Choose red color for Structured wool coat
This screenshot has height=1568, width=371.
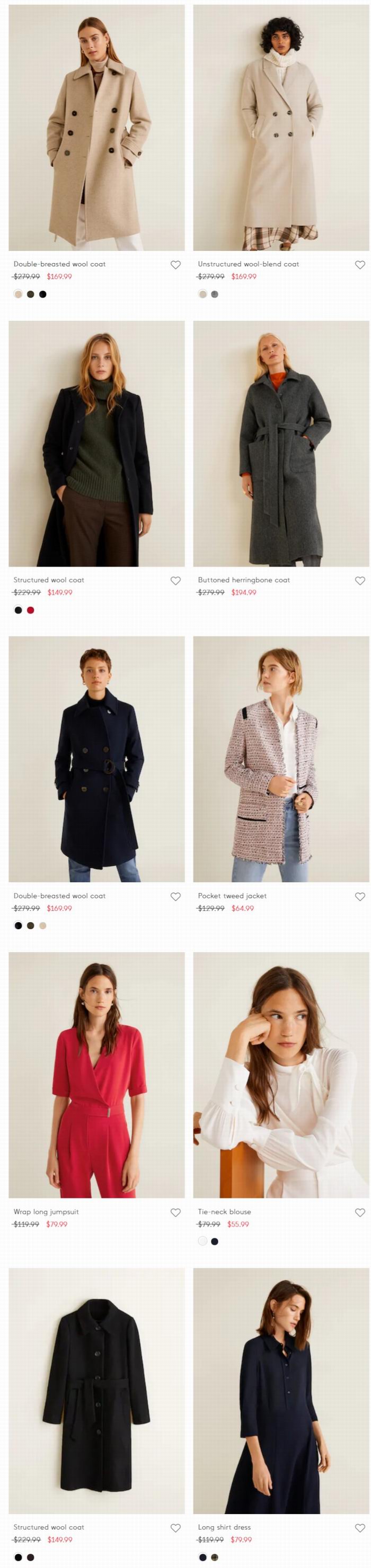click(x=30, y=610)
